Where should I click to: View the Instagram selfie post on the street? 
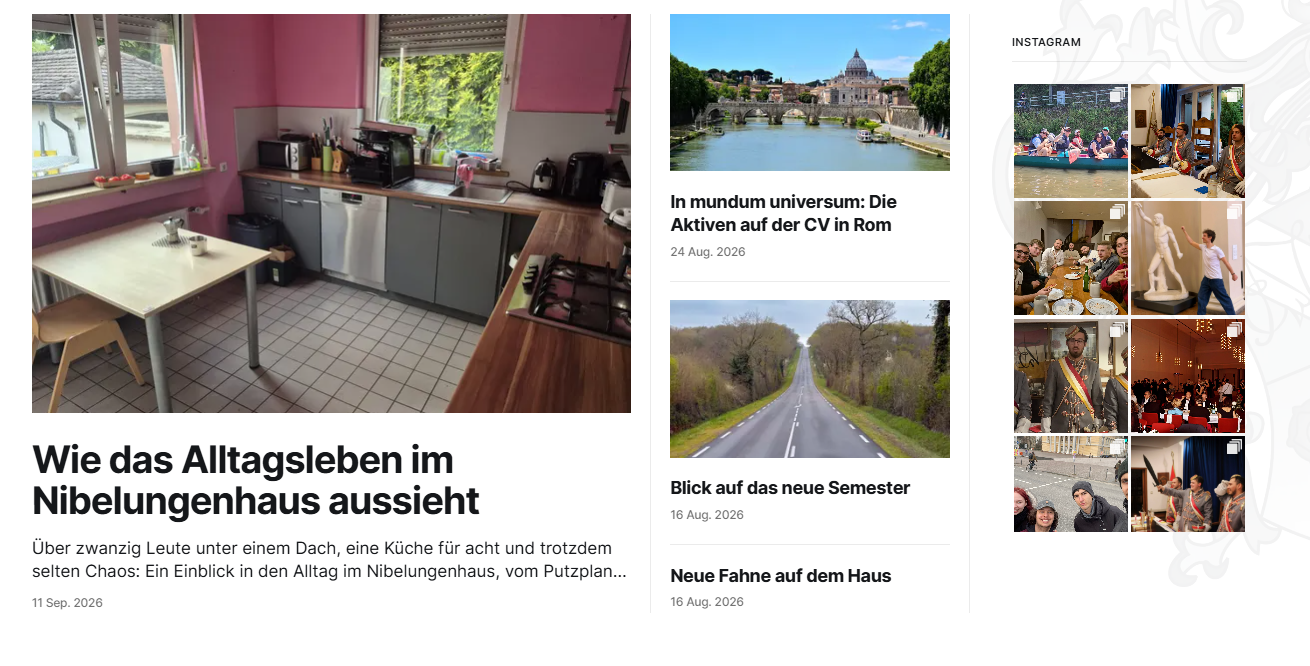coord(1071,484)
